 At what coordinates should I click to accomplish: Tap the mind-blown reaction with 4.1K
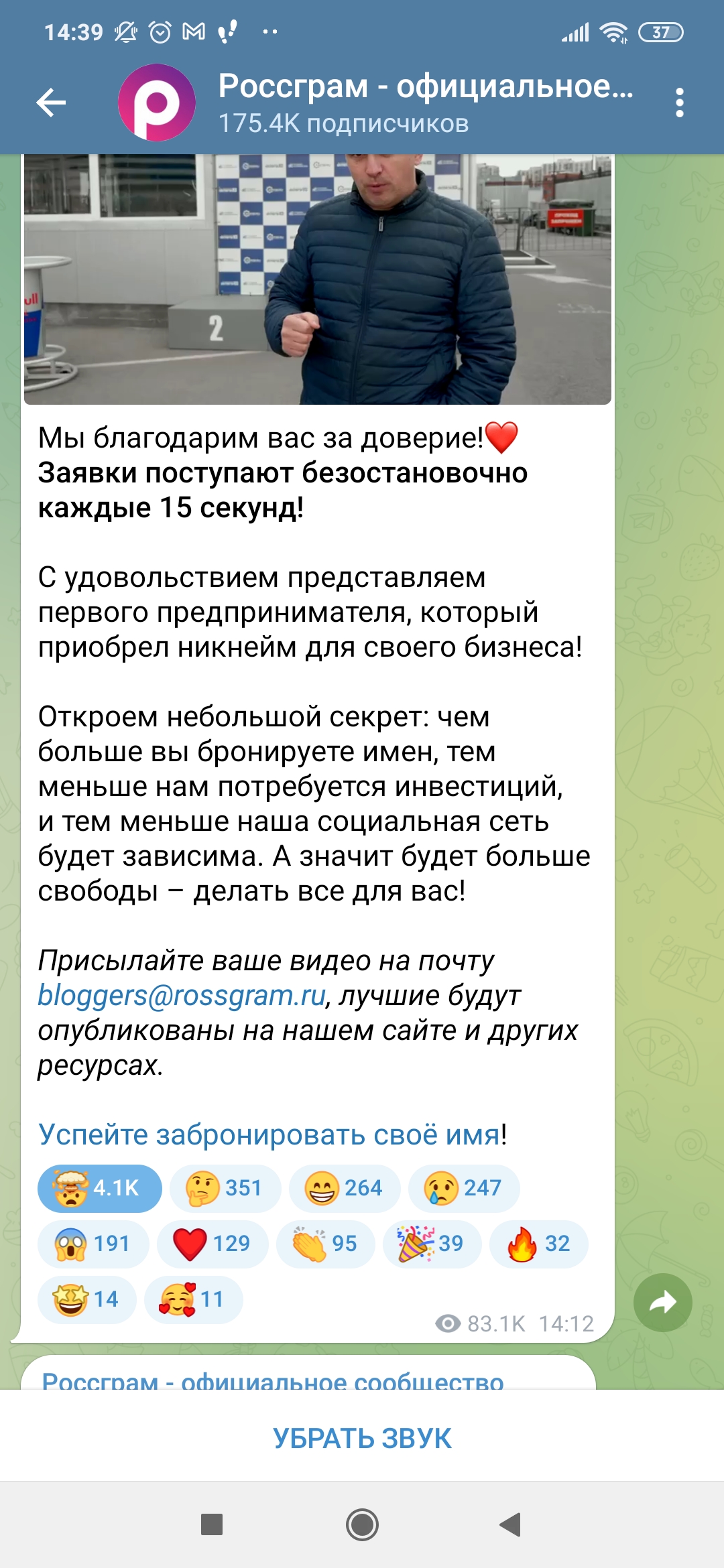[x=100, y=1188]
